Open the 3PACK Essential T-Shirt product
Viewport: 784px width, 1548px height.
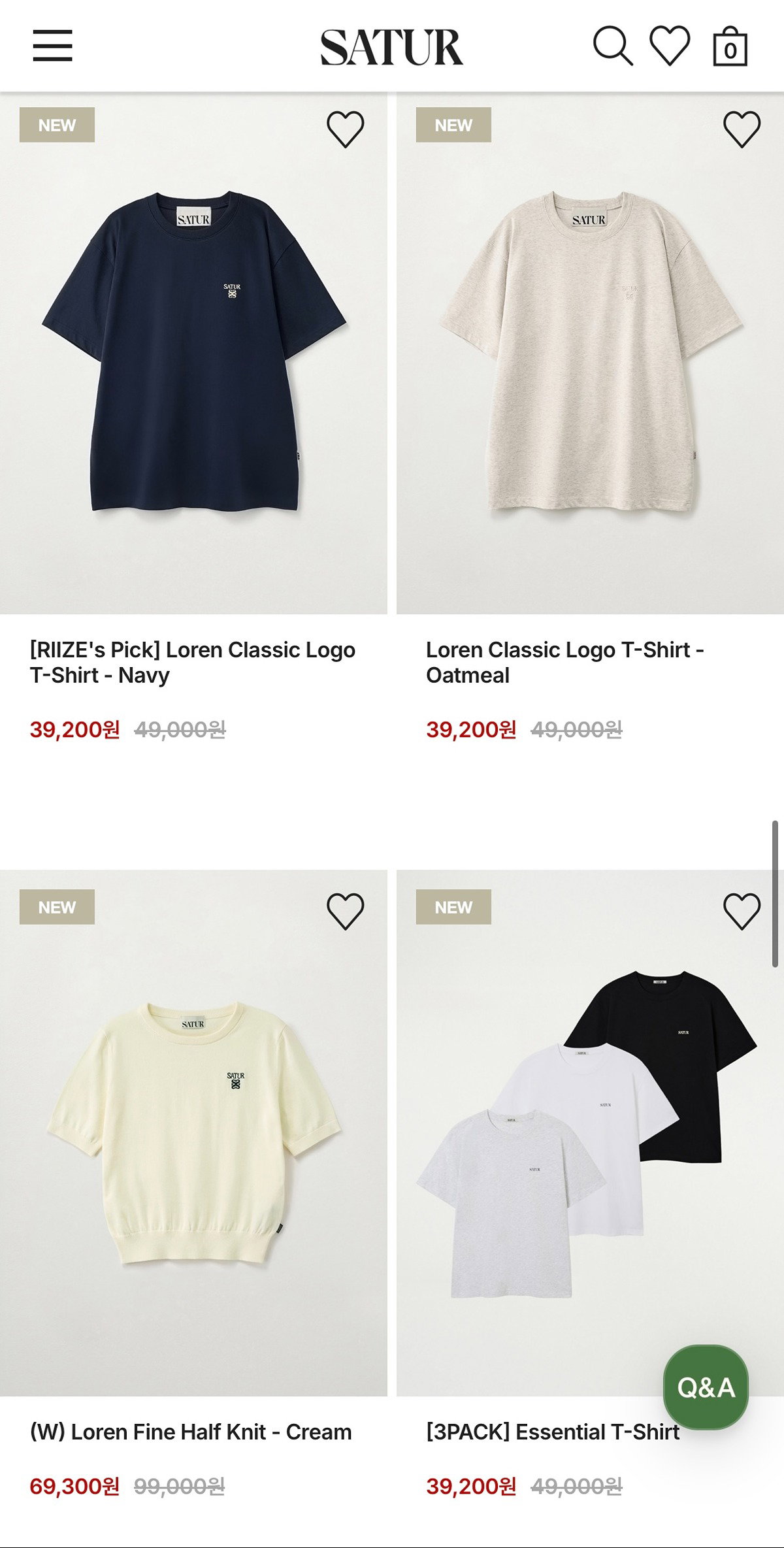point(590,1132)
